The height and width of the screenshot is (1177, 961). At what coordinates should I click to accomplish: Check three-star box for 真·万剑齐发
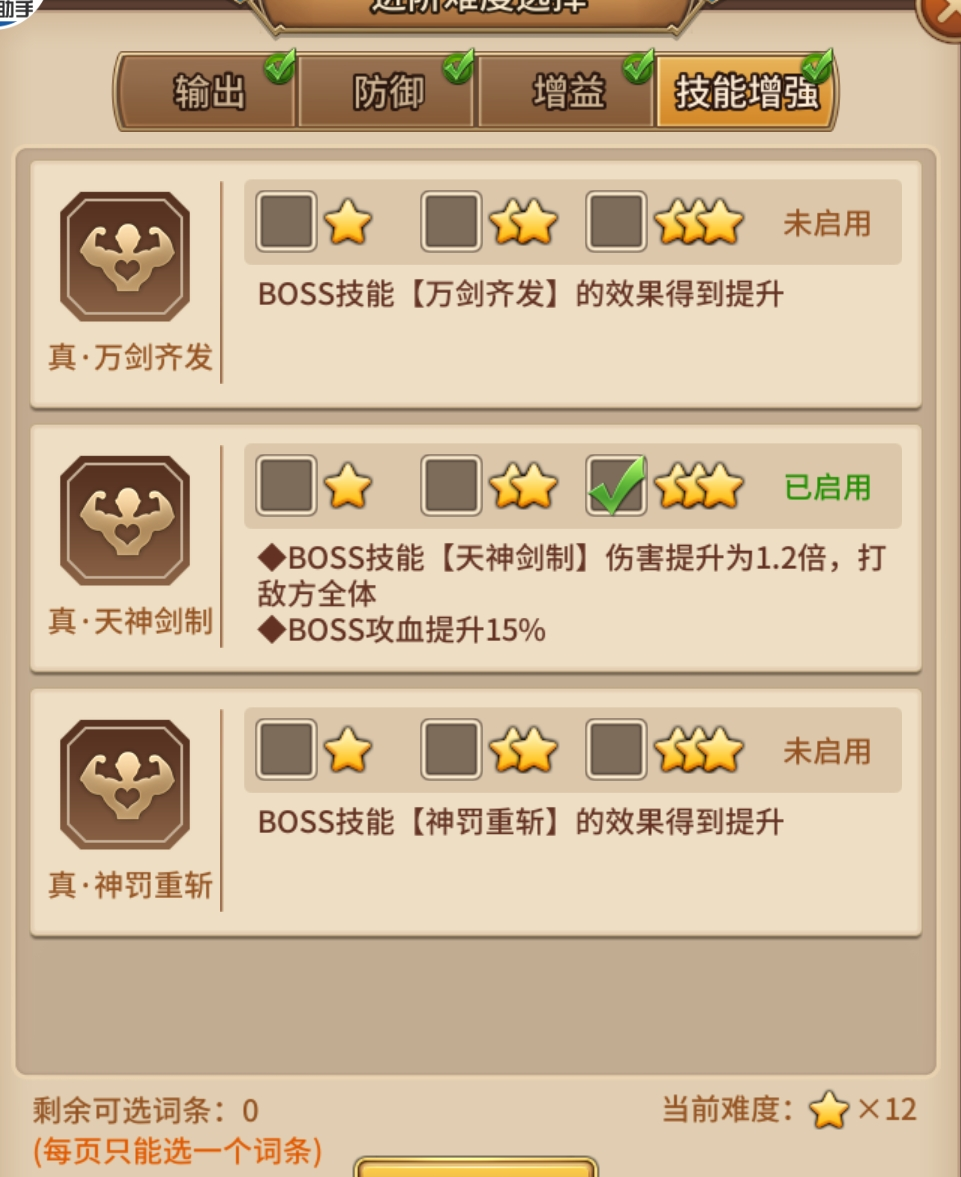[x=616, y=222]
